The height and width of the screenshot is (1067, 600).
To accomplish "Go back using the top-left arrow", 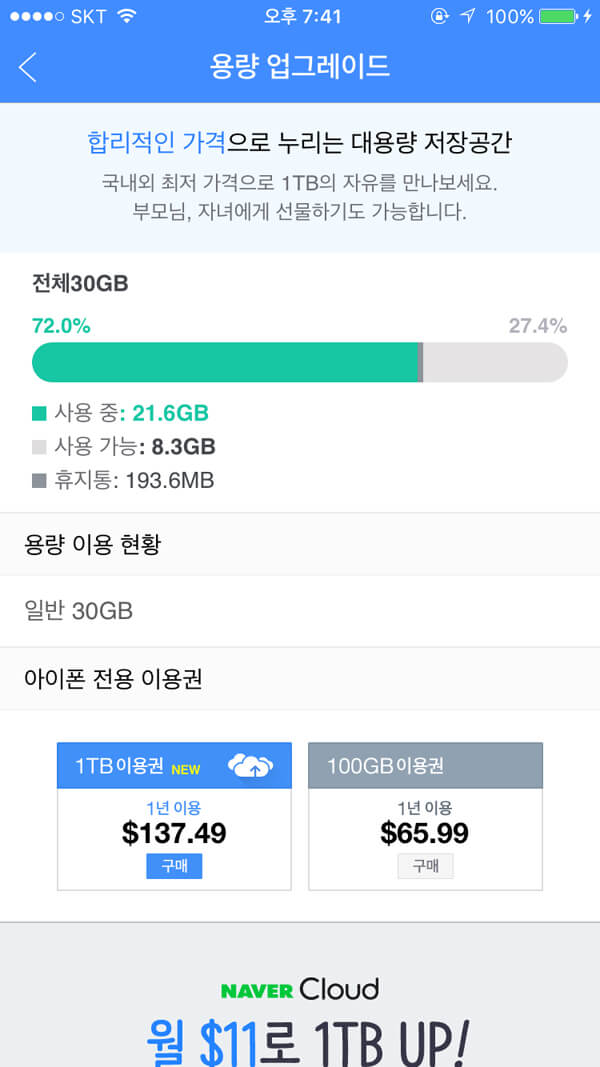I will 28,67.
